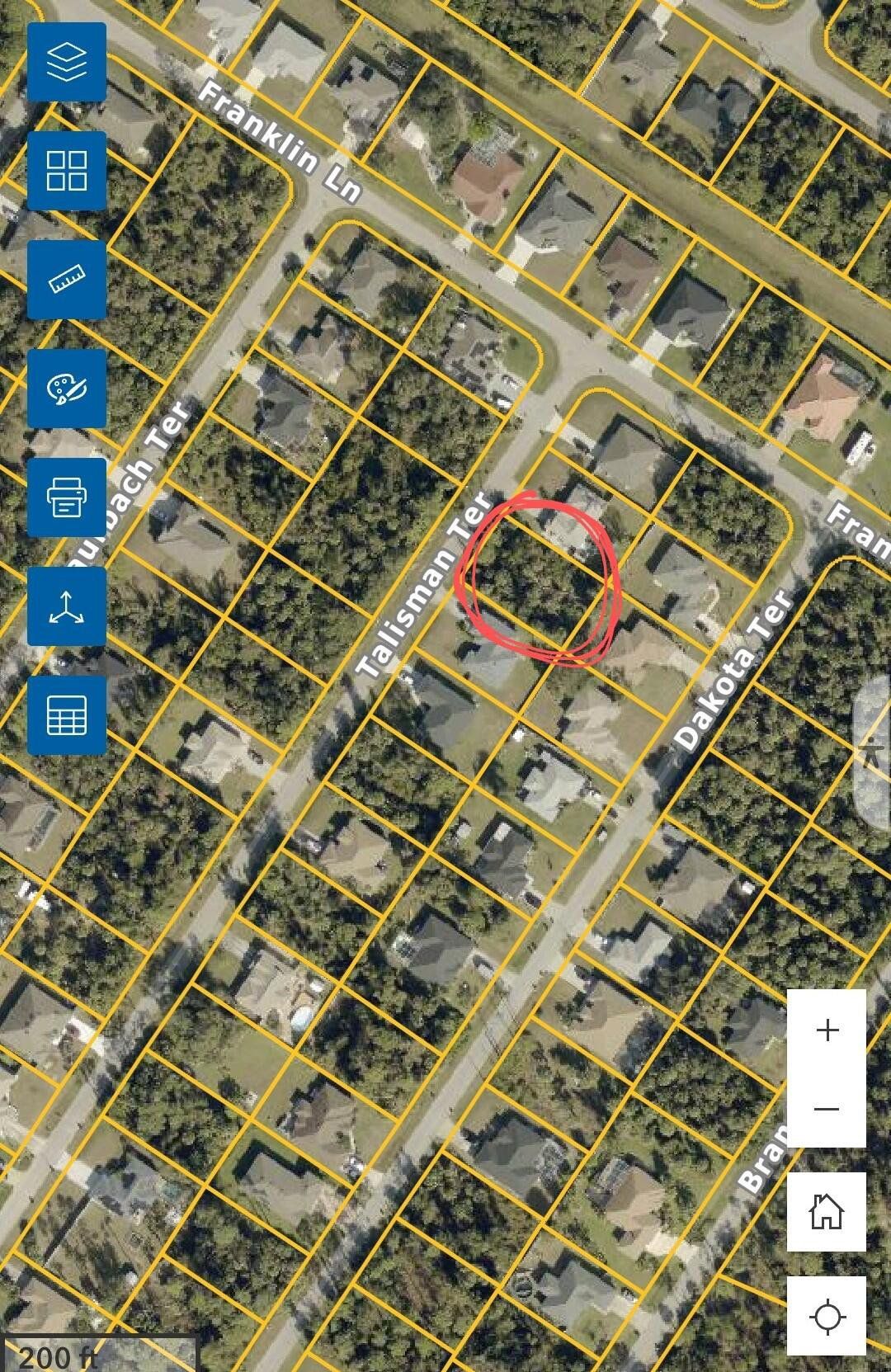Return to the default home extent
Screen dimensions: 891x1372
pos(827,1212)
